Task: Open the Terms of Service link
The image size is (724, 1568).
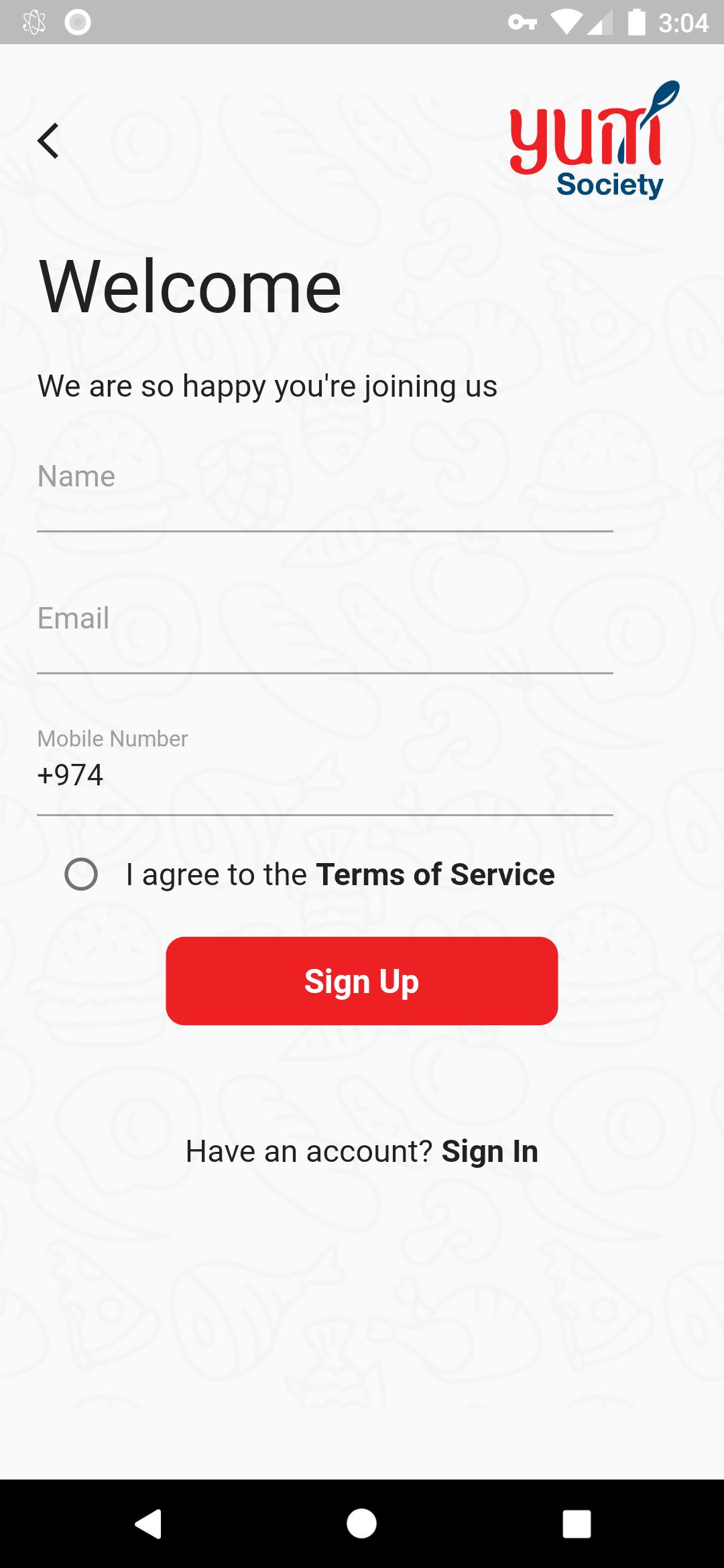Action: pos(435,874)
